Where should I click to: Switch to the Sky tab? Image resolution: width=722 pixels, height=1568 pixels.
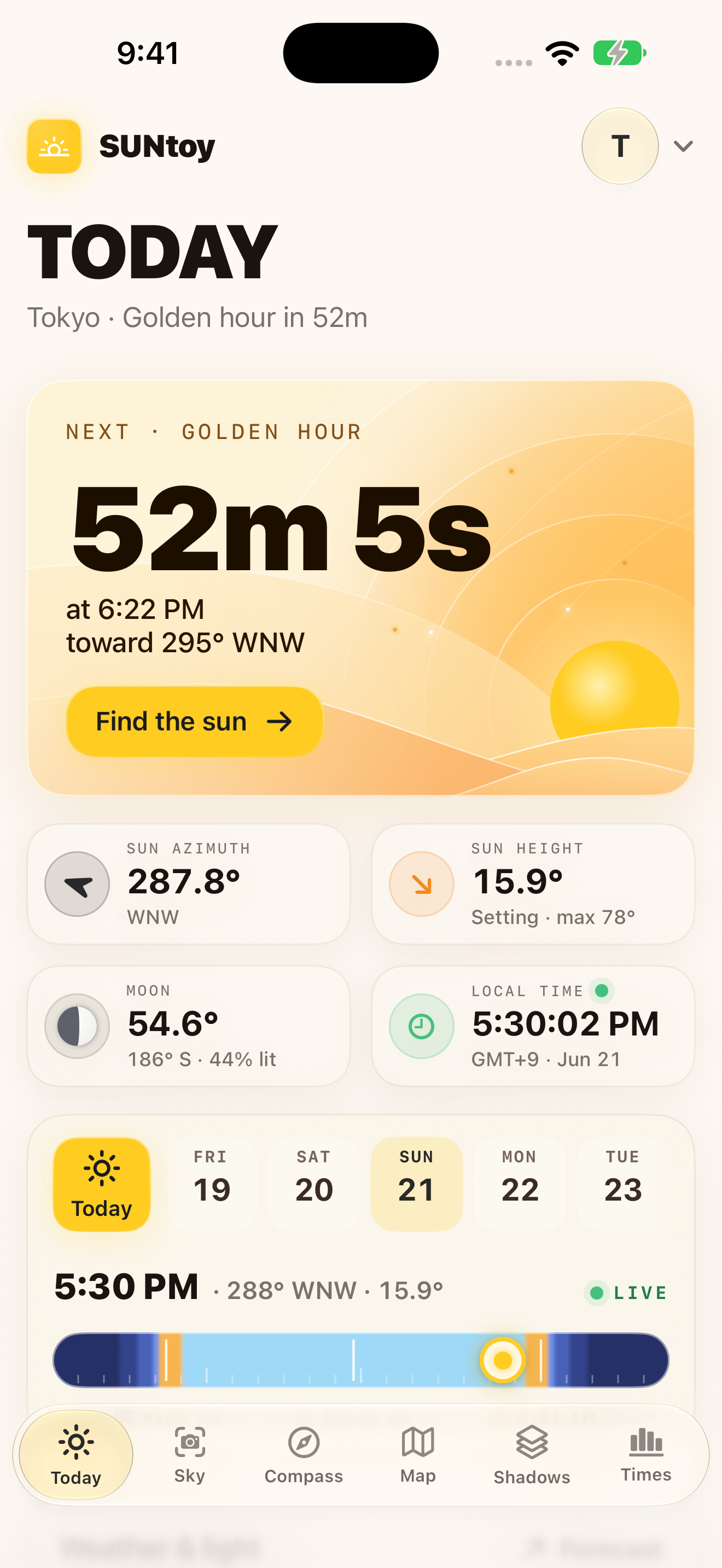point(189,1455)
